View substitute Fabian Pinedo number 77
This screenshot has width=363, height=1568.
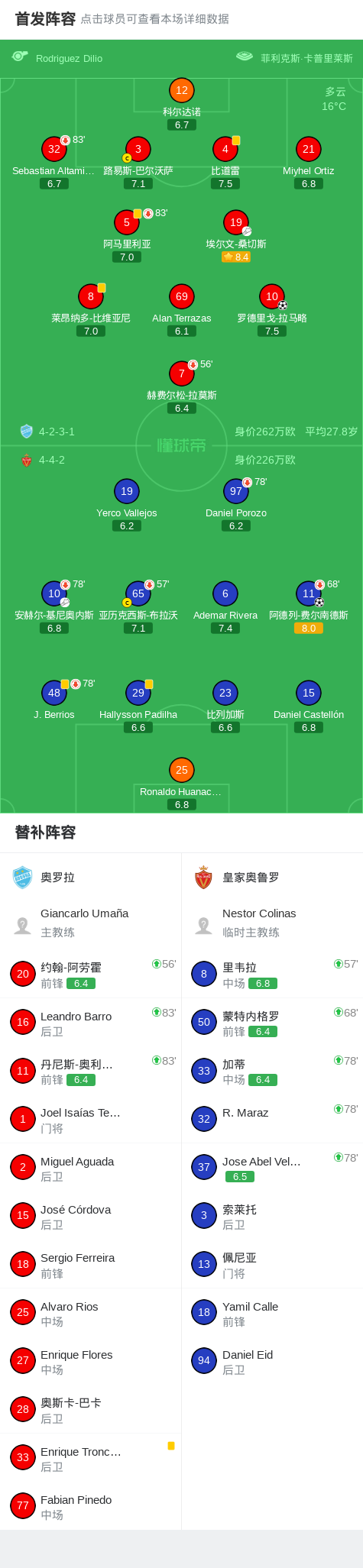91,1505
